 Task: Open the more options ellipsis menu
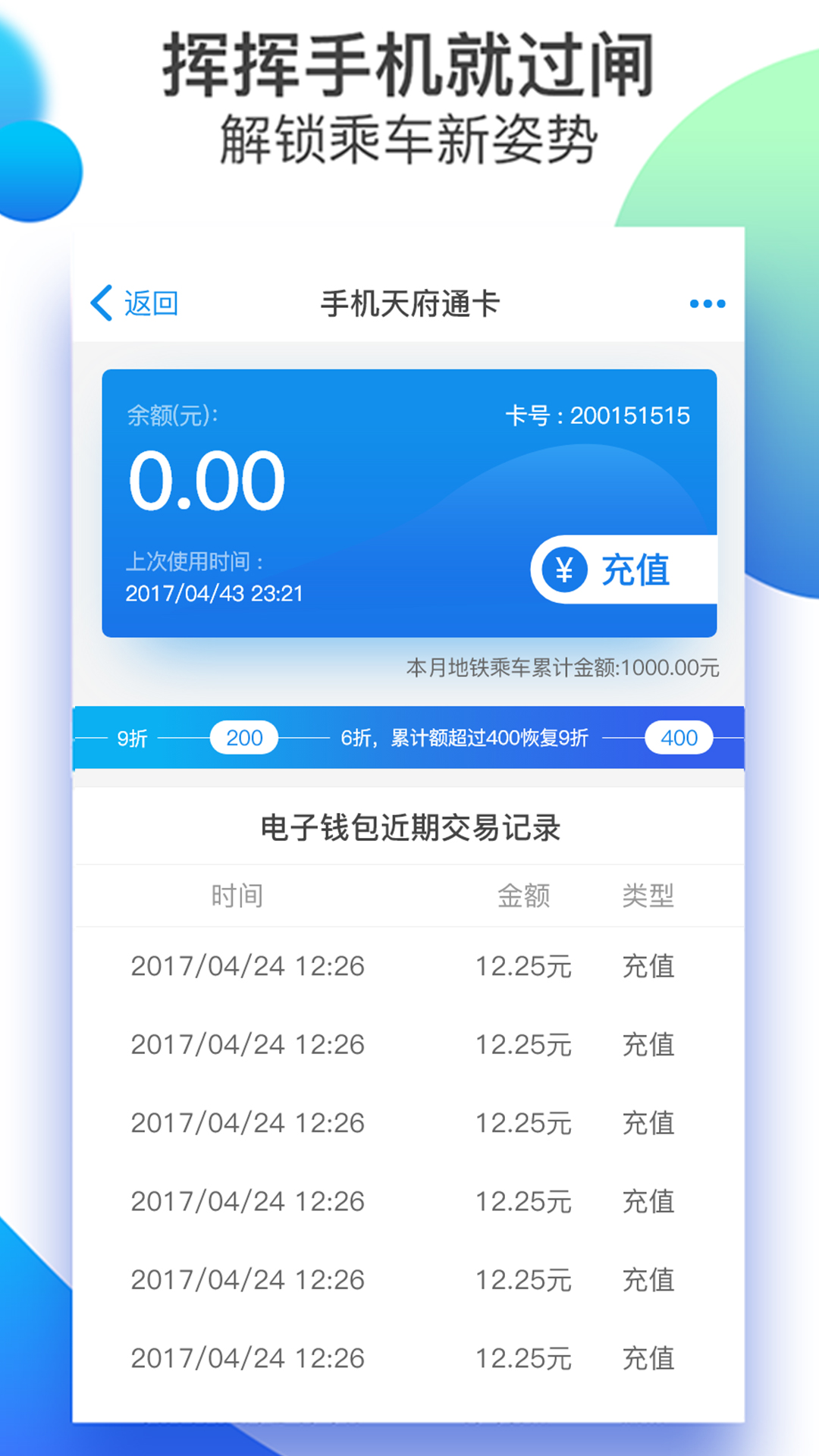(x=706, y=302)
